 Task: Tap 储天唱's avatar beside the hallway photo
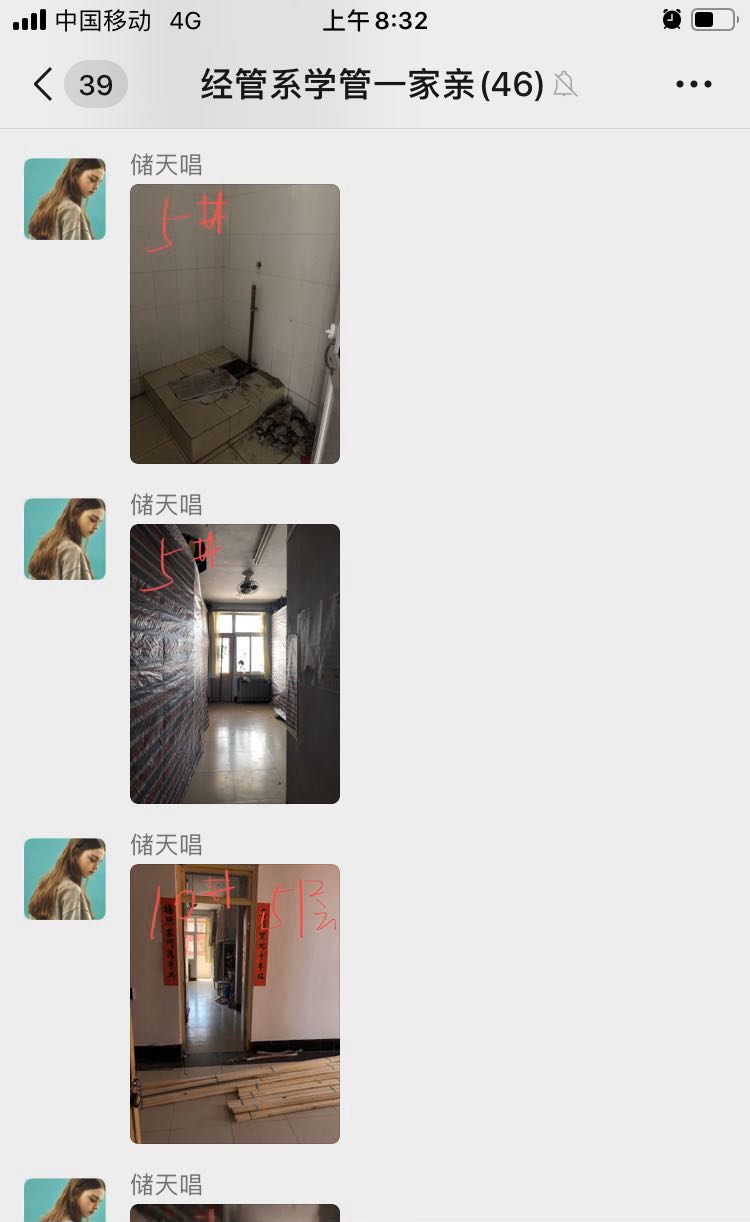(65, 539)
